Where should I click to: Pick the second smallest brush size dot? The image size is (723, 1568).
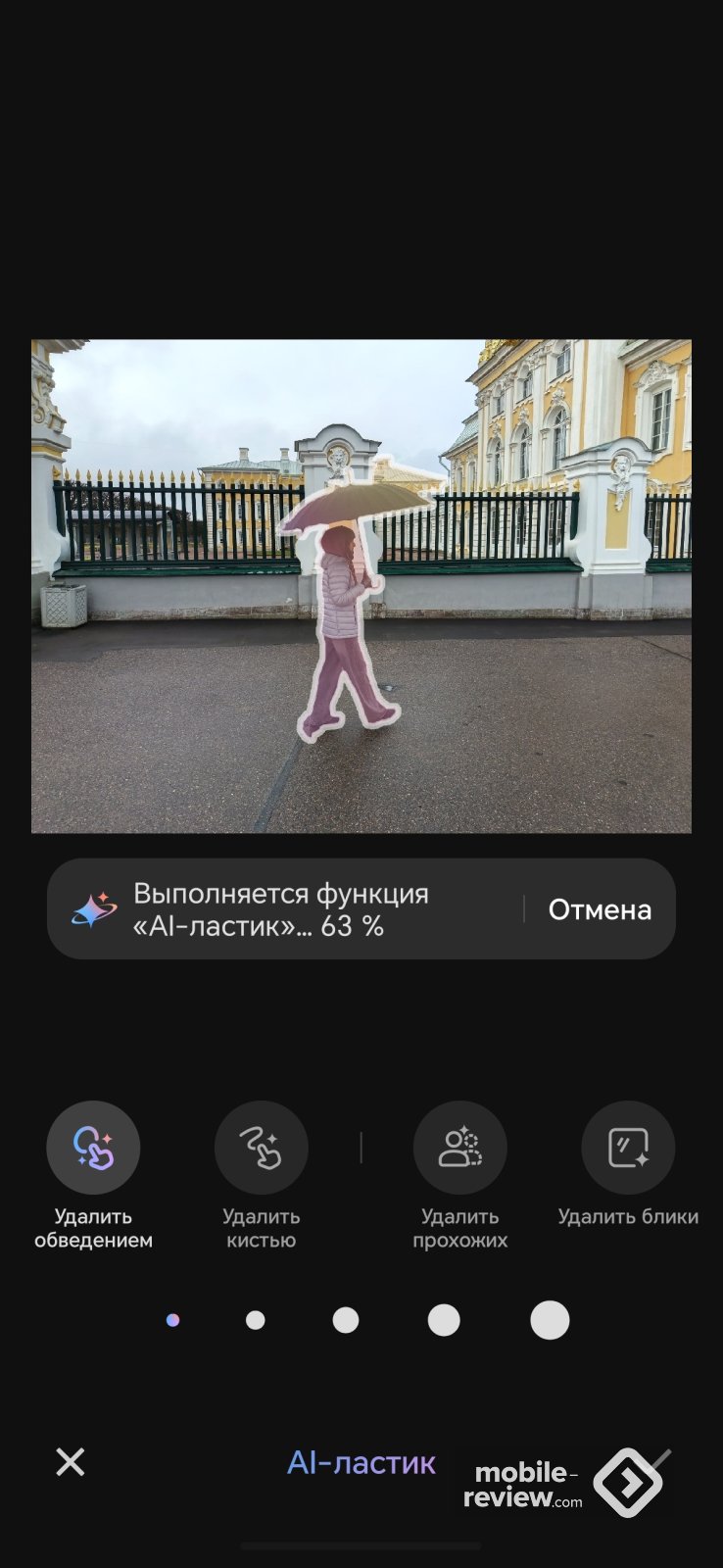click(x=256, y=1320)
